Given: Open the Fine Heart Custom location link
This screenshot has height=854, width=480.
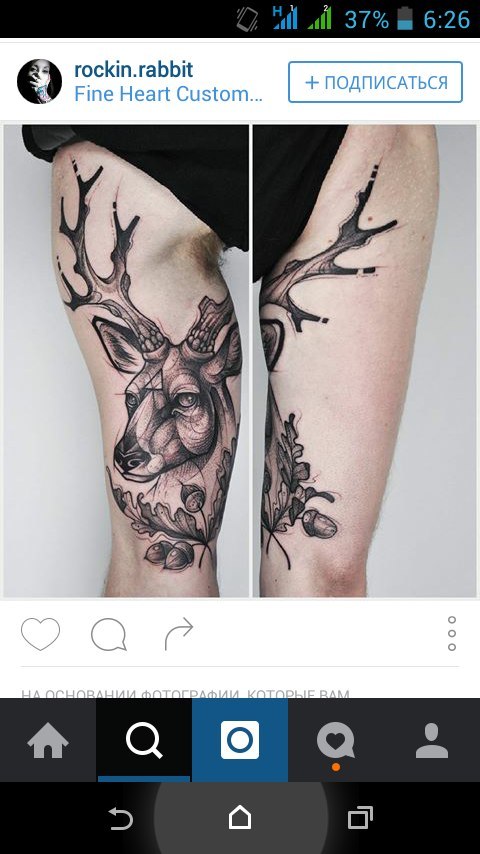Looking at the screenshot, I should tap(168, 94).
